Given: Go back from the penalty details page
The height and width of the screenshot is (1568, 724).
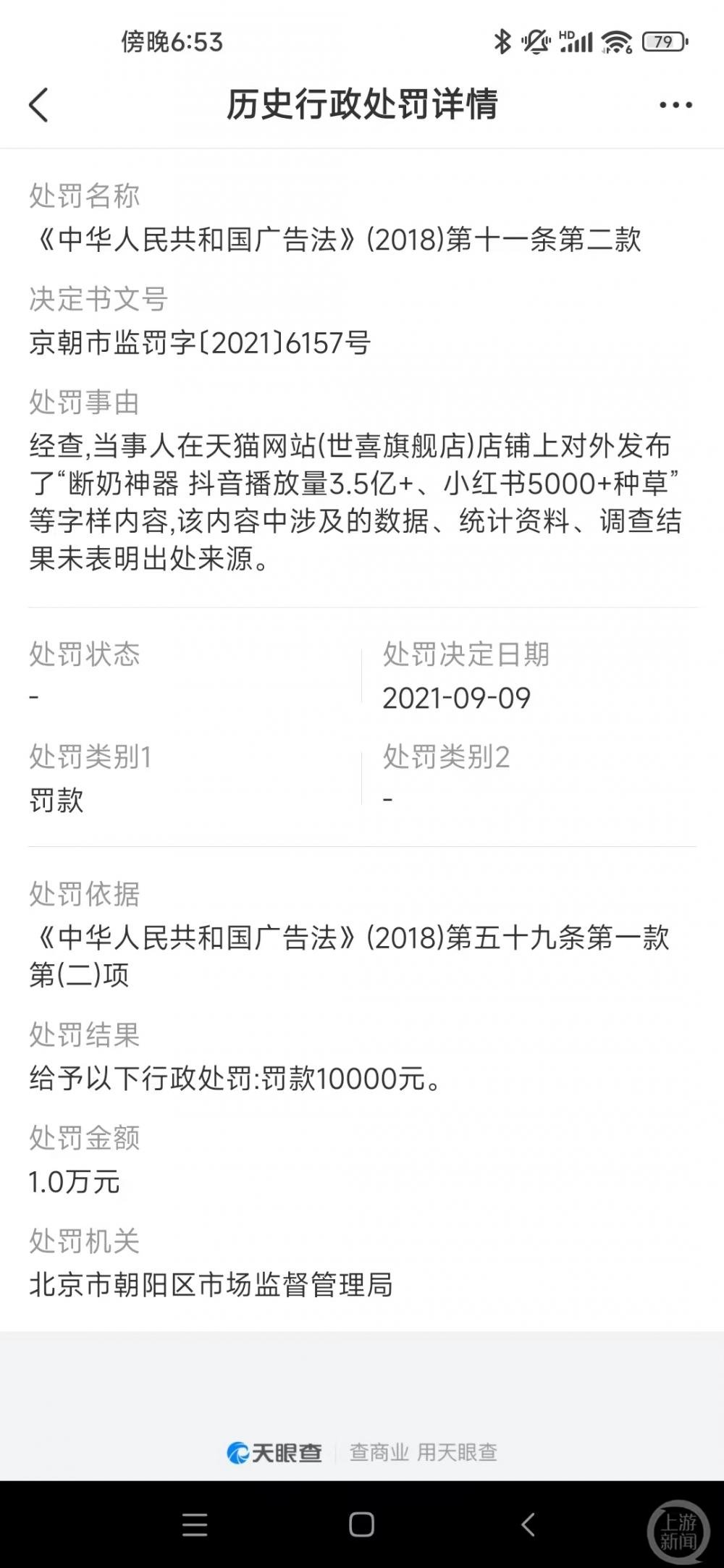Looking at the screenshot, I should click(x=39, y=105).
